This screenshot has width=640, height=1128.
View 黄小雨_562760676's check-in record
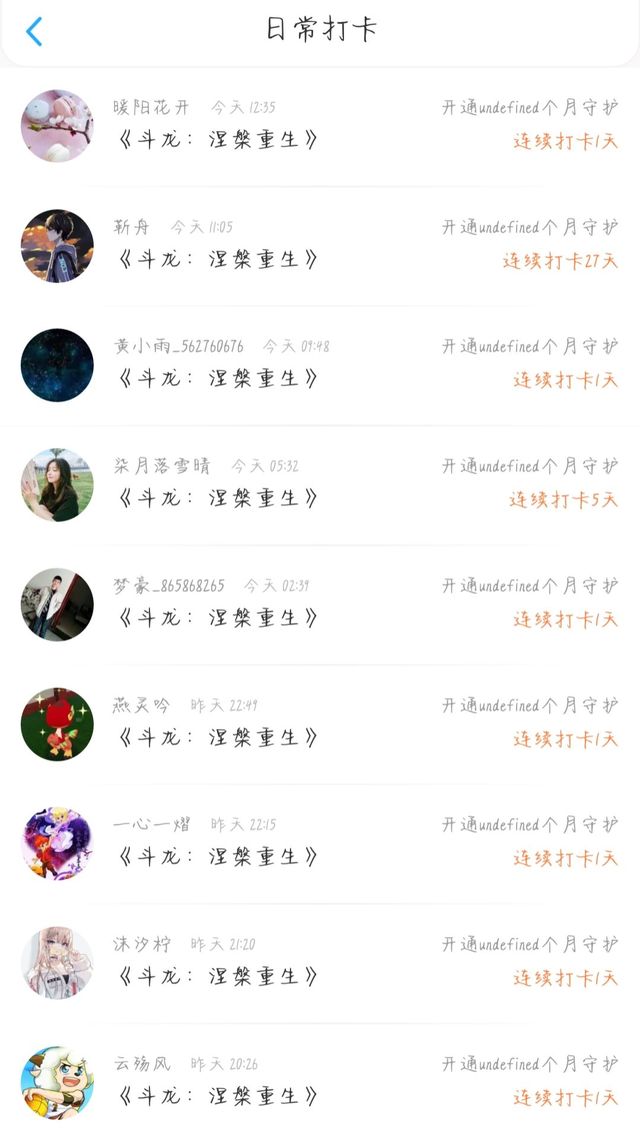point(320,365)
